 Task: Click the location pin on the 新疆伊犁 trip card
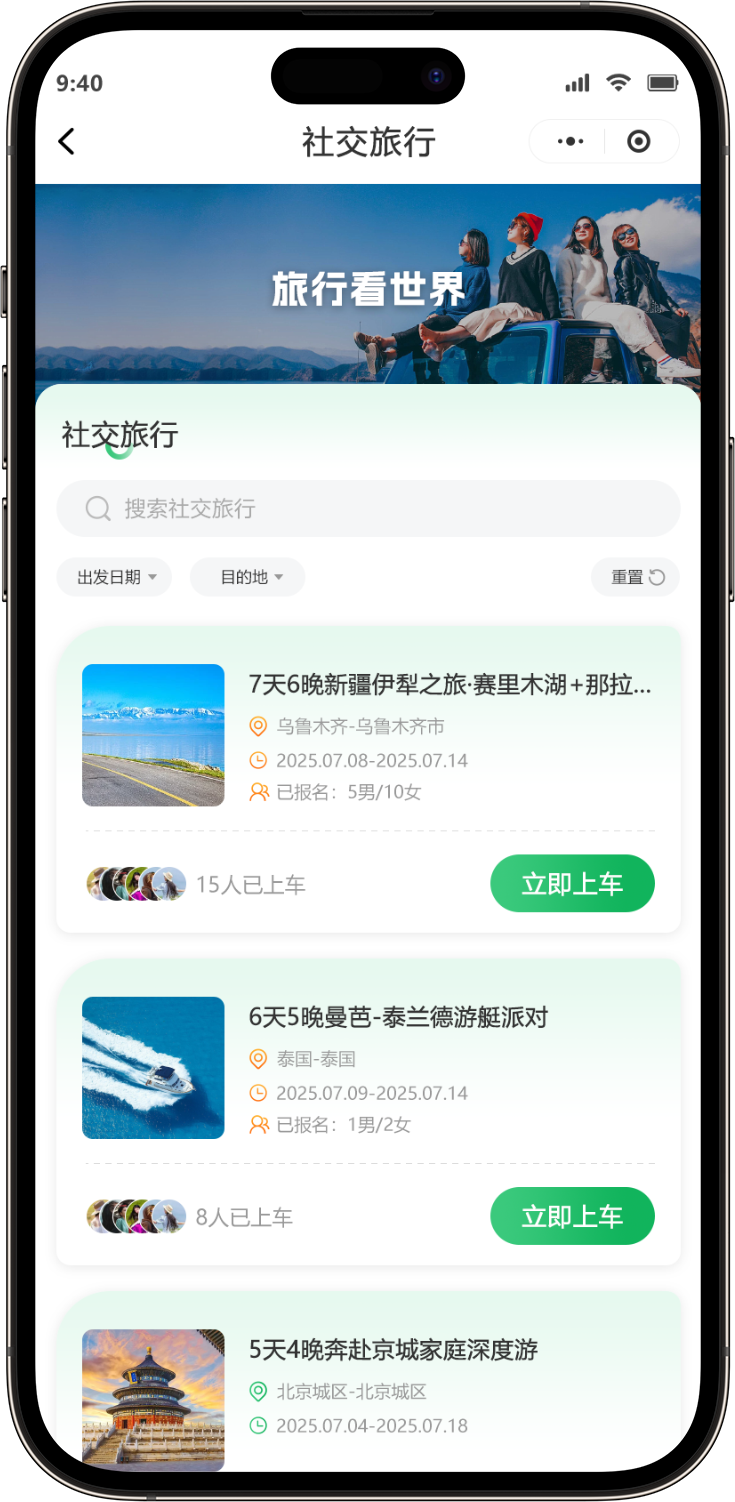coord(260,727)
